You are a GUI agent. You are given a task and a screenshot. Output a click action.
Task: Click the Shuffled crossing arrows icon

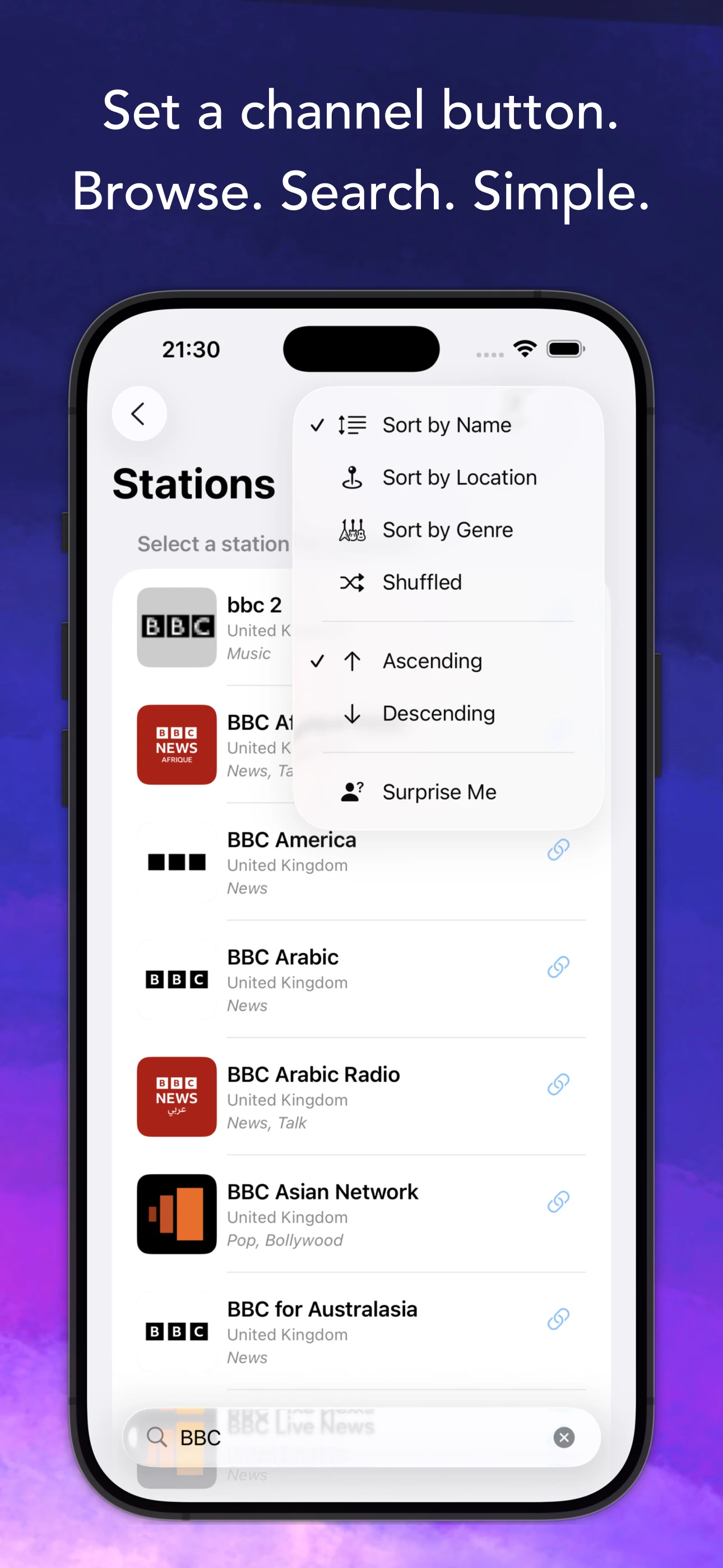(352, 583)
